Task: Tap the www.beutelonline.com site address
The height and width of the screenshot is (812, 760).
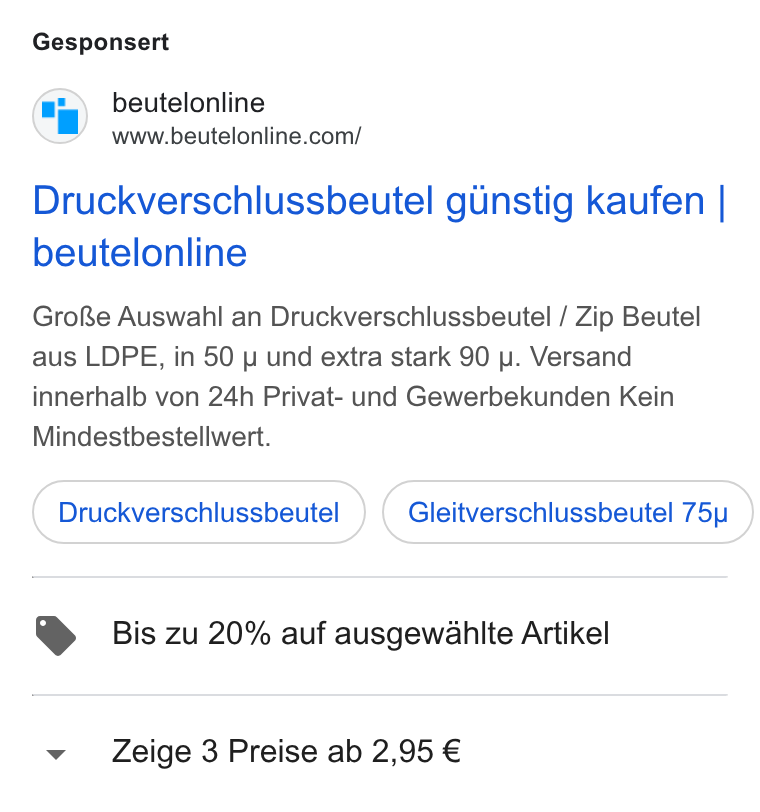Action: tap(237, 137)
